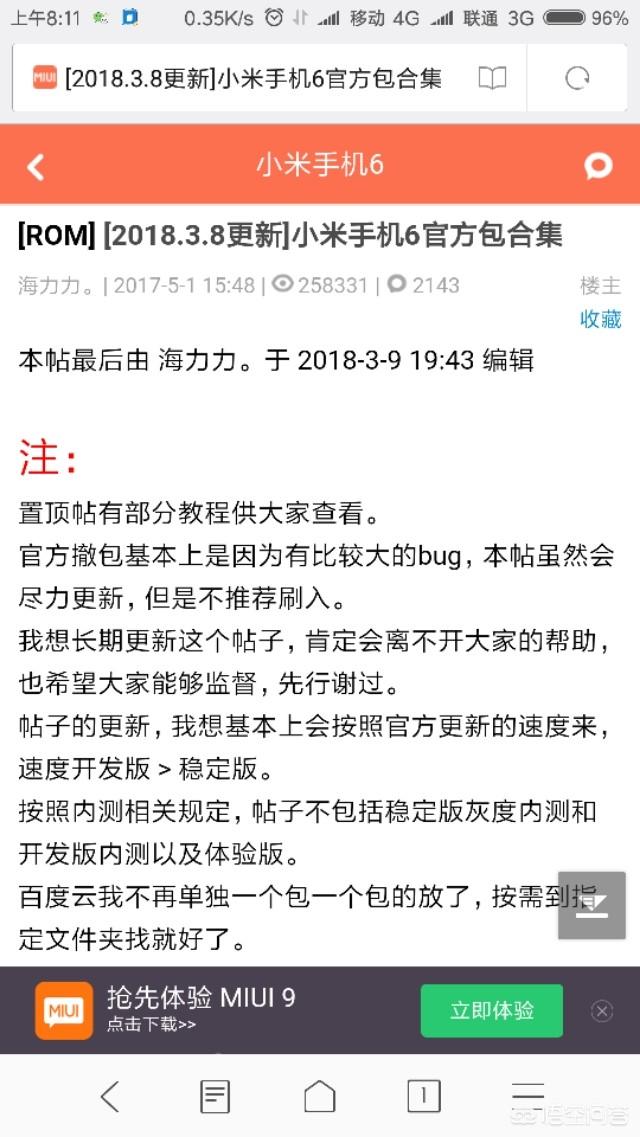Image resolution: width=640 pixels, height=1137 pixels.
Task: Tap 收藏 to bookmark this post
Action: [x=600, y=319]
